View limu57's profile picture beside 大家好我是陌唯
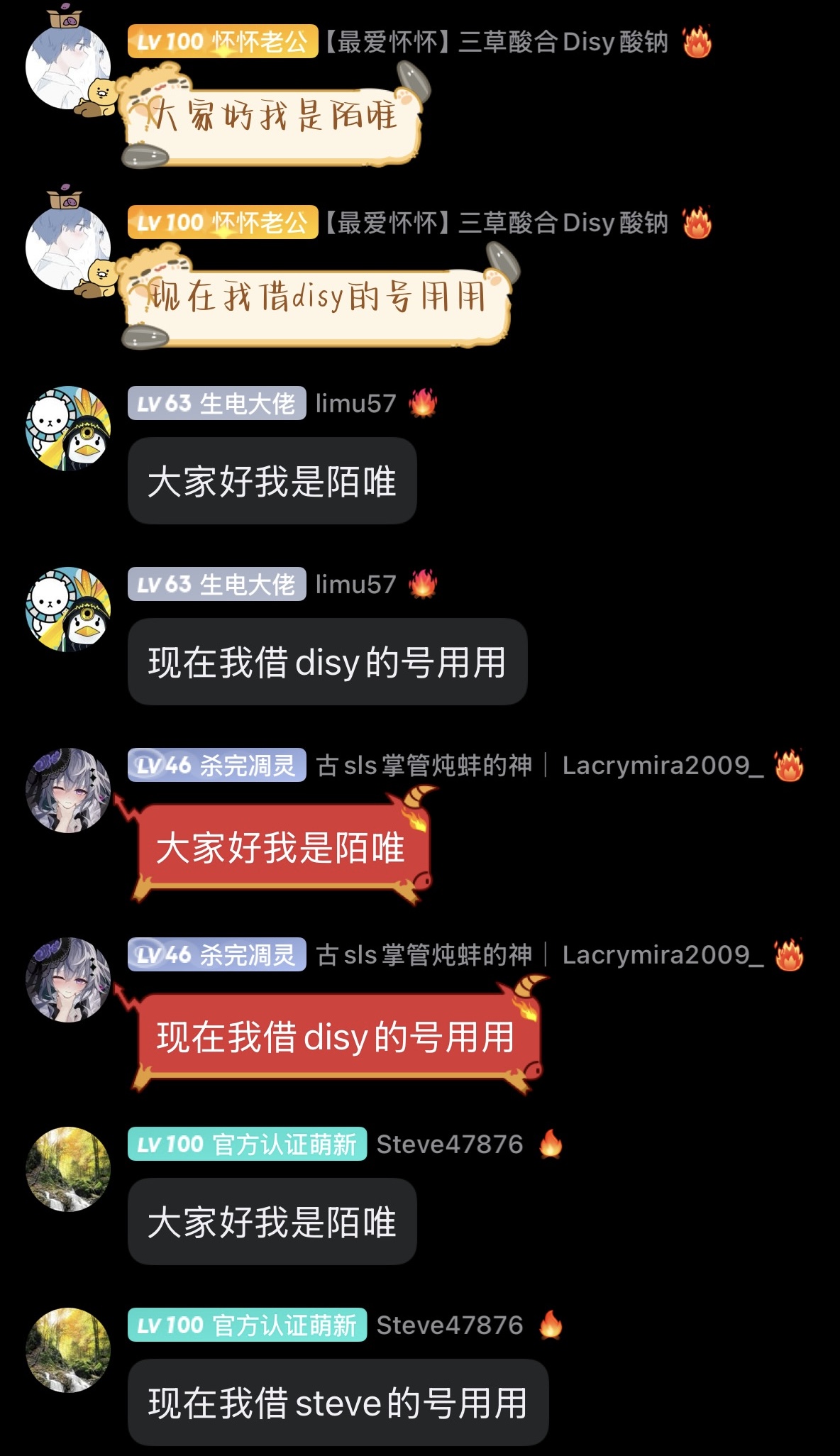 [67, 429]
